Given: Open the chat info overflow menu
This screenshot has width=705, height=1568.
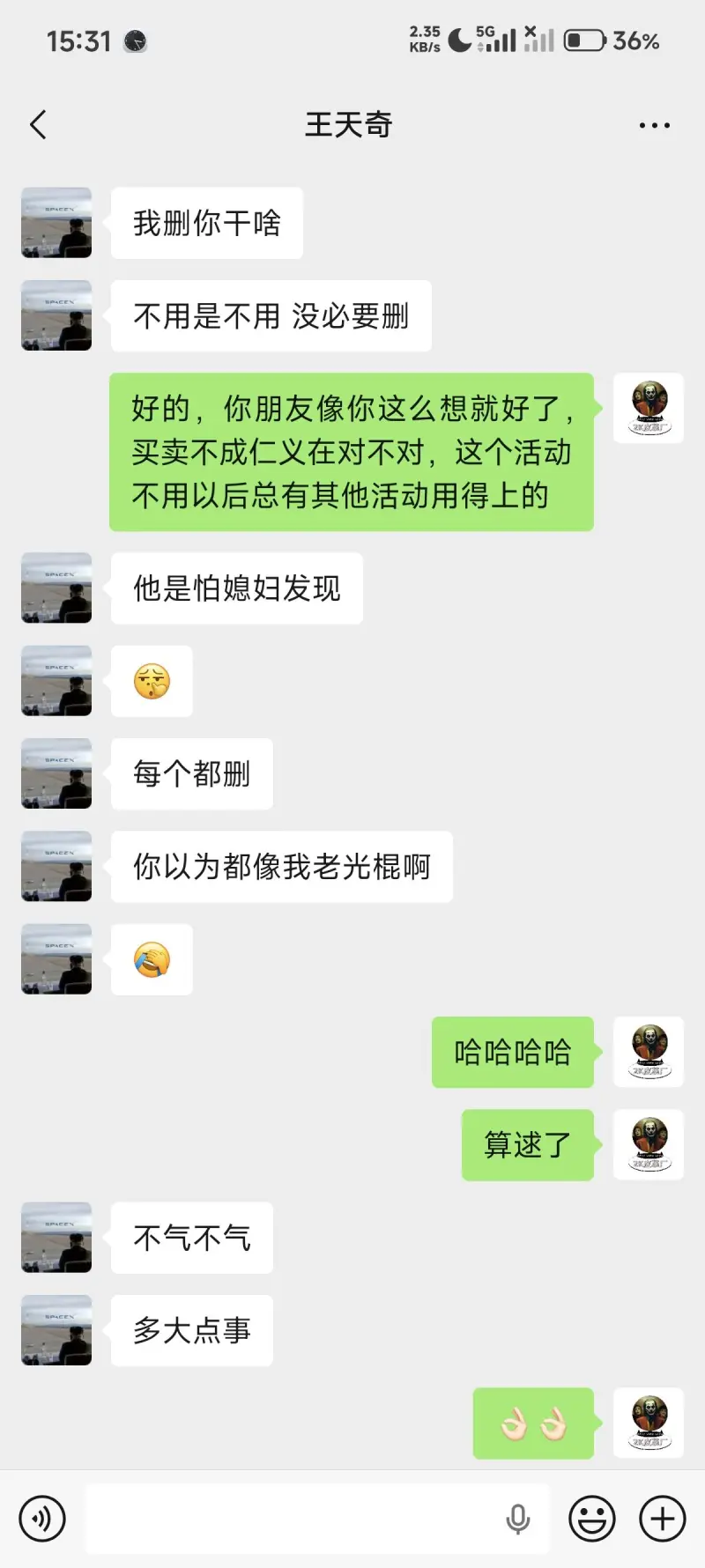Looking at the screenshot, I should point(654,125).
